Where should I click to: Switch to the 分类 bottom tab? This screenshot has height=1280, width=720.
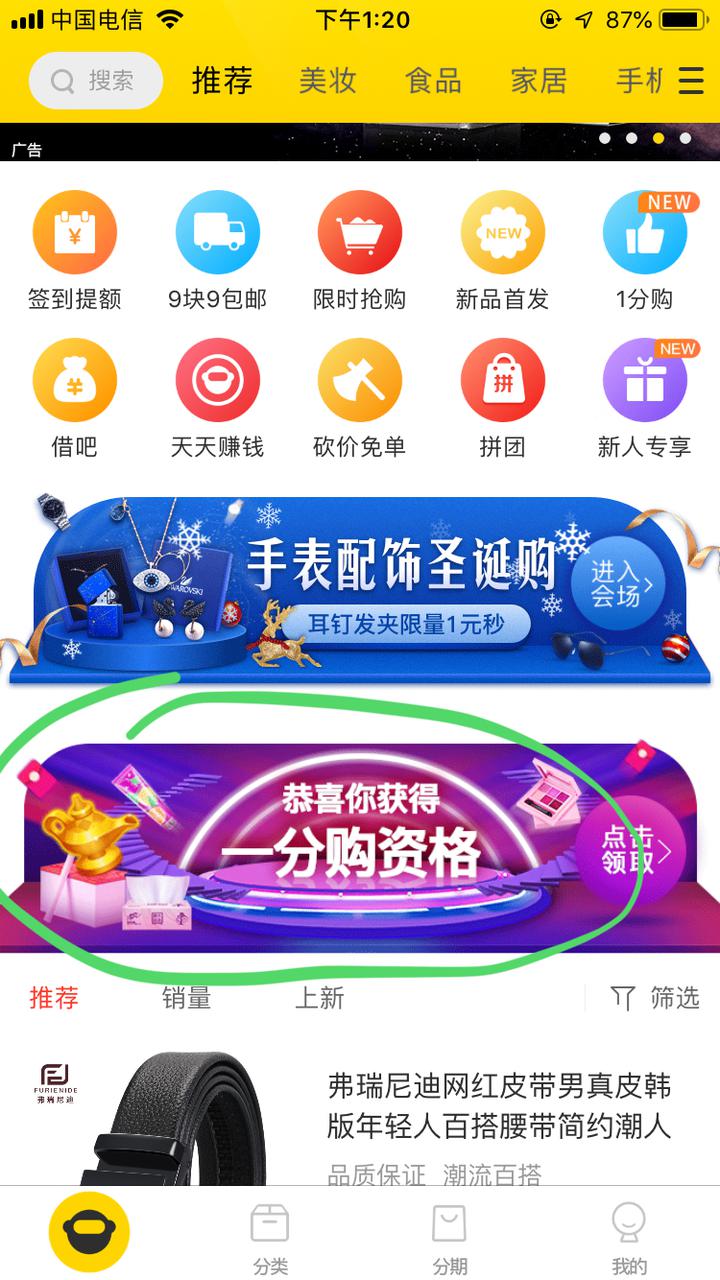[x=270, y=1238]
